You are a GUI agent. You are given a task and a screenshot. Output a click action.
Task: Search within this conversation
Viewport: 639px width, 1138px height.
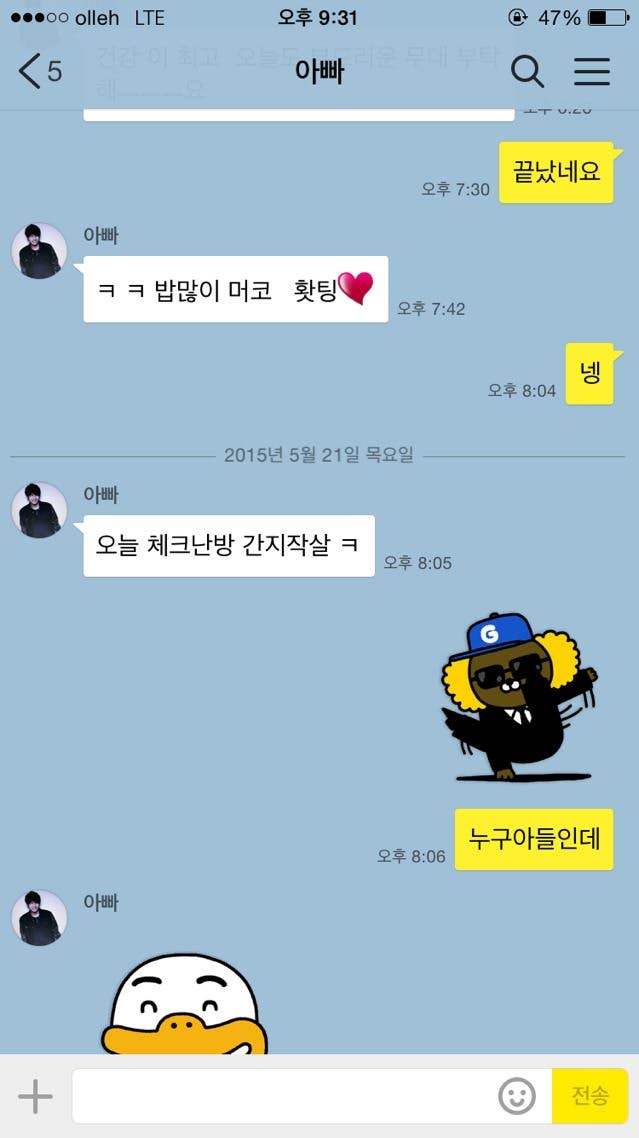click(527, 71)
